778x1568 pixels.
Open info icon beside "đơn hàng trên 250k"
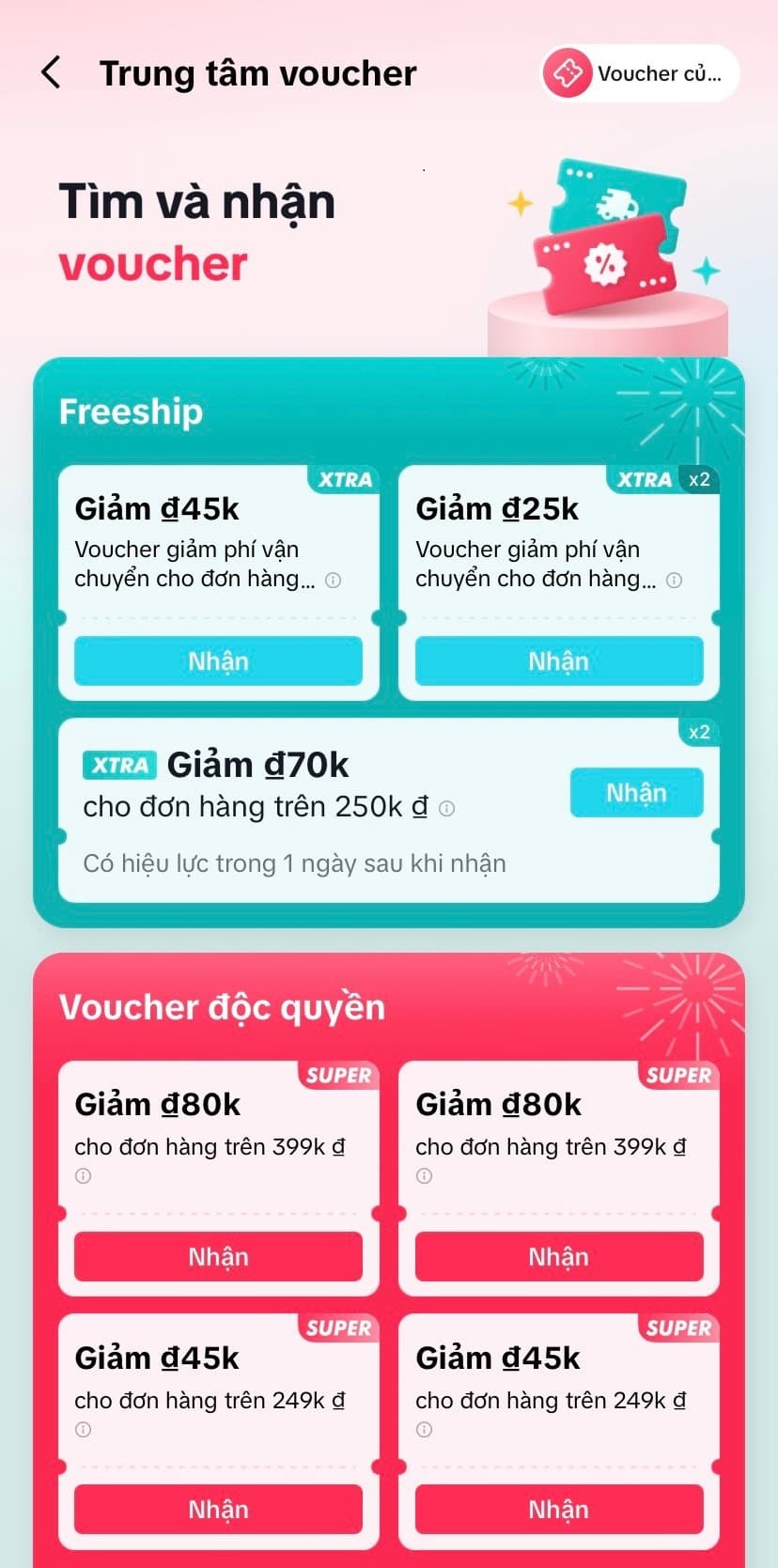coord(447,808)
